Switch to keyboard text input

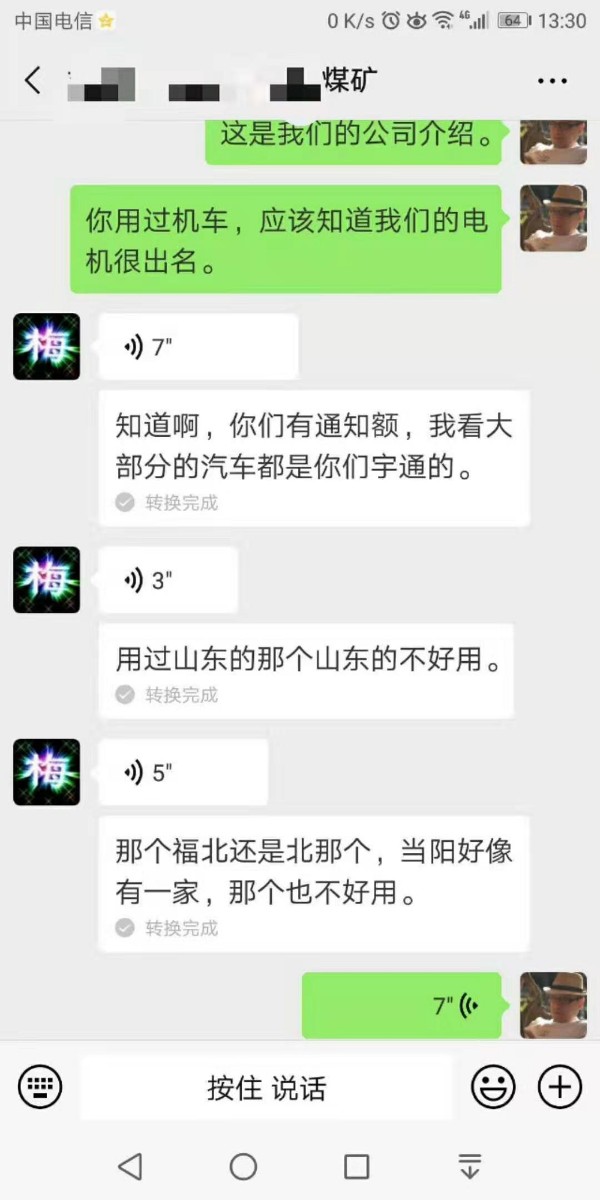coord(40,1086)
